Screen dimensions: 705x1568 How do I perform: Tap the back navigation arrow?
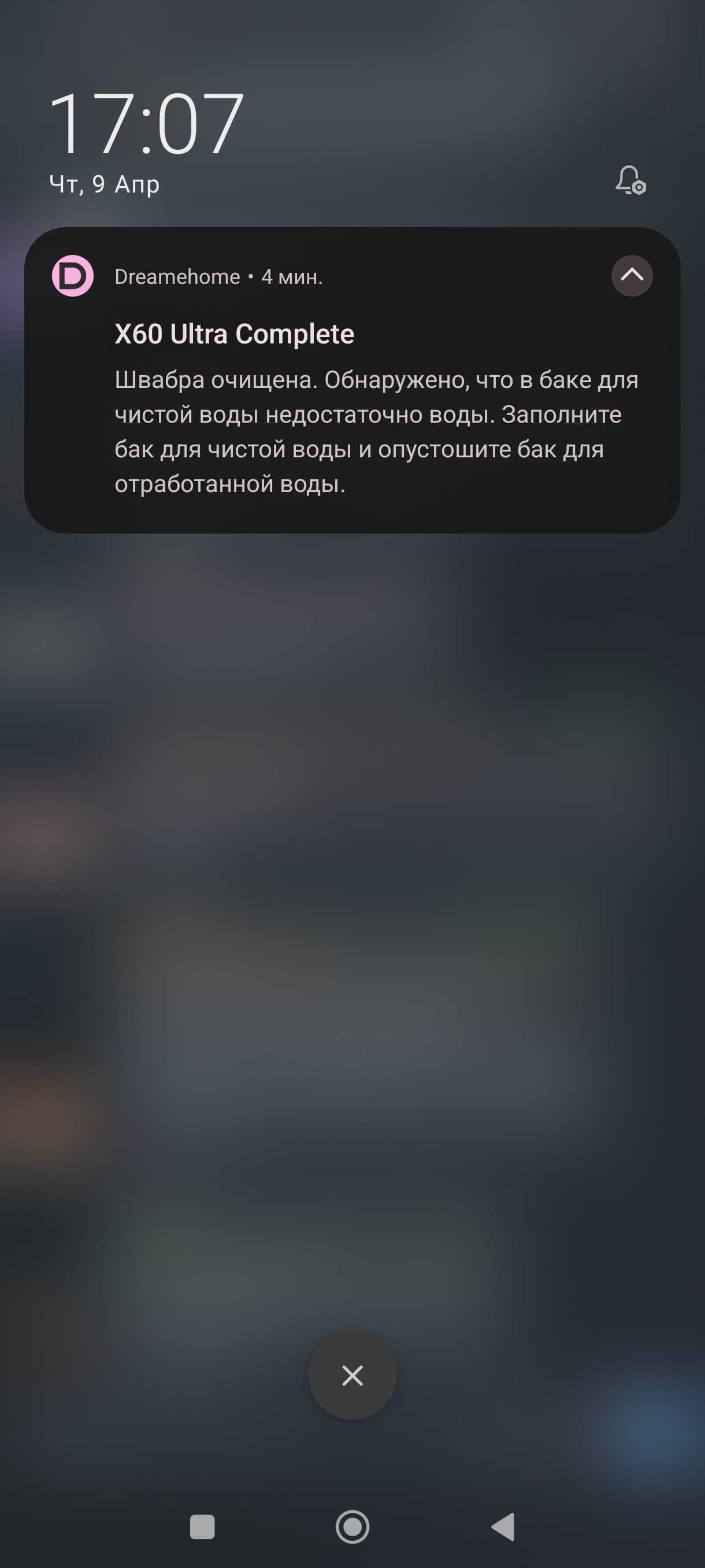(x=504, y=1526)
